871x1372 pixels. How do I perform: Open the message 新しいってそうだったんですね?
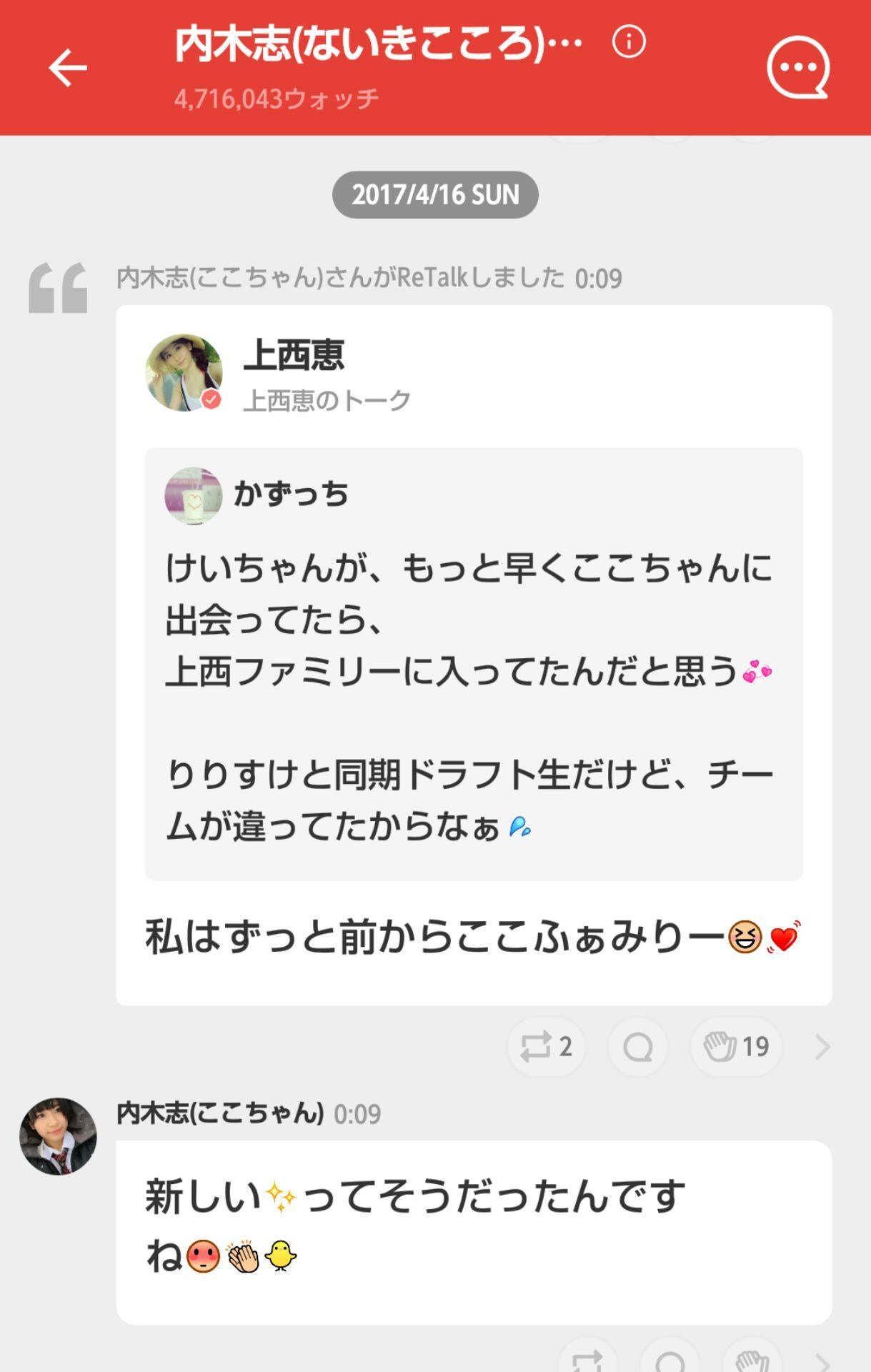pos(473,1232)
